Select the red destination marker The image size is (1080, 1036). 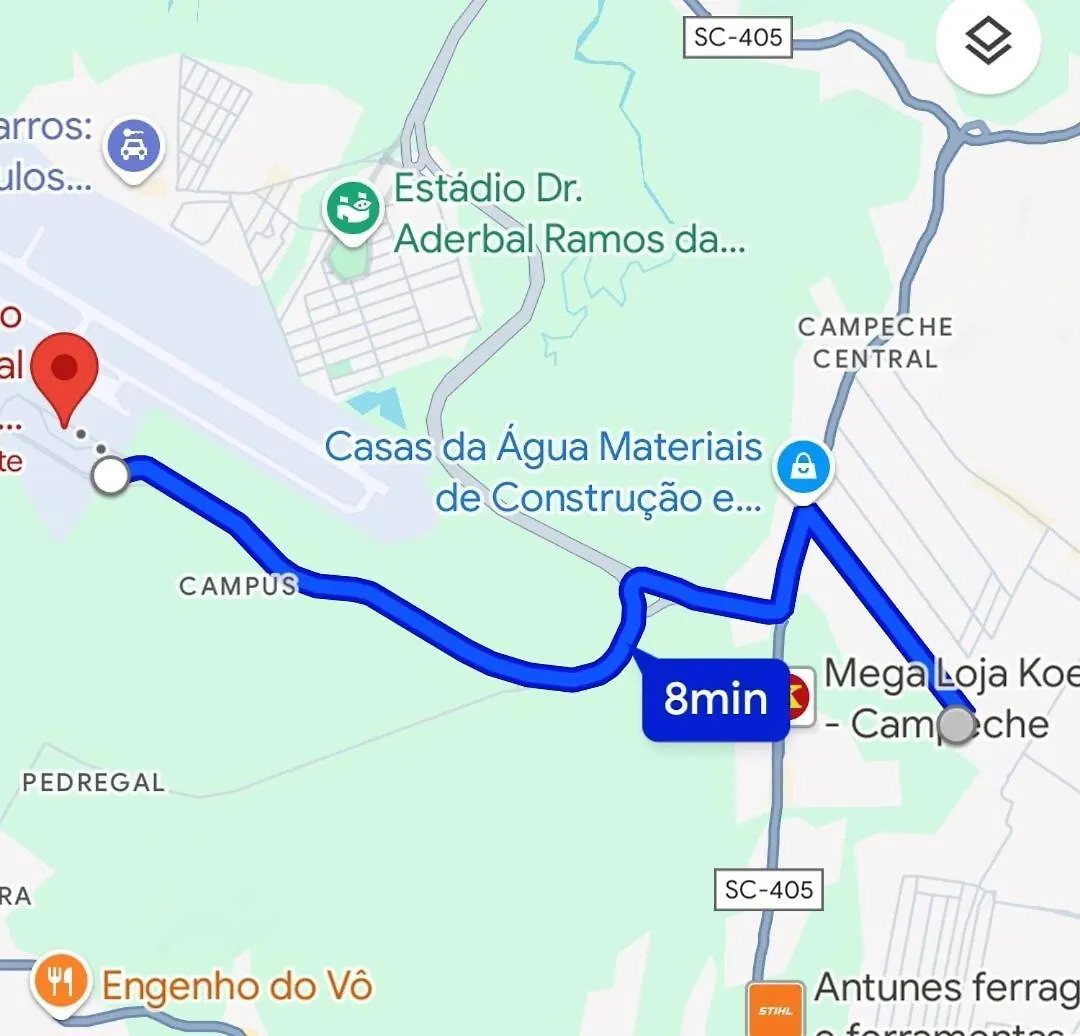(65, 372)
